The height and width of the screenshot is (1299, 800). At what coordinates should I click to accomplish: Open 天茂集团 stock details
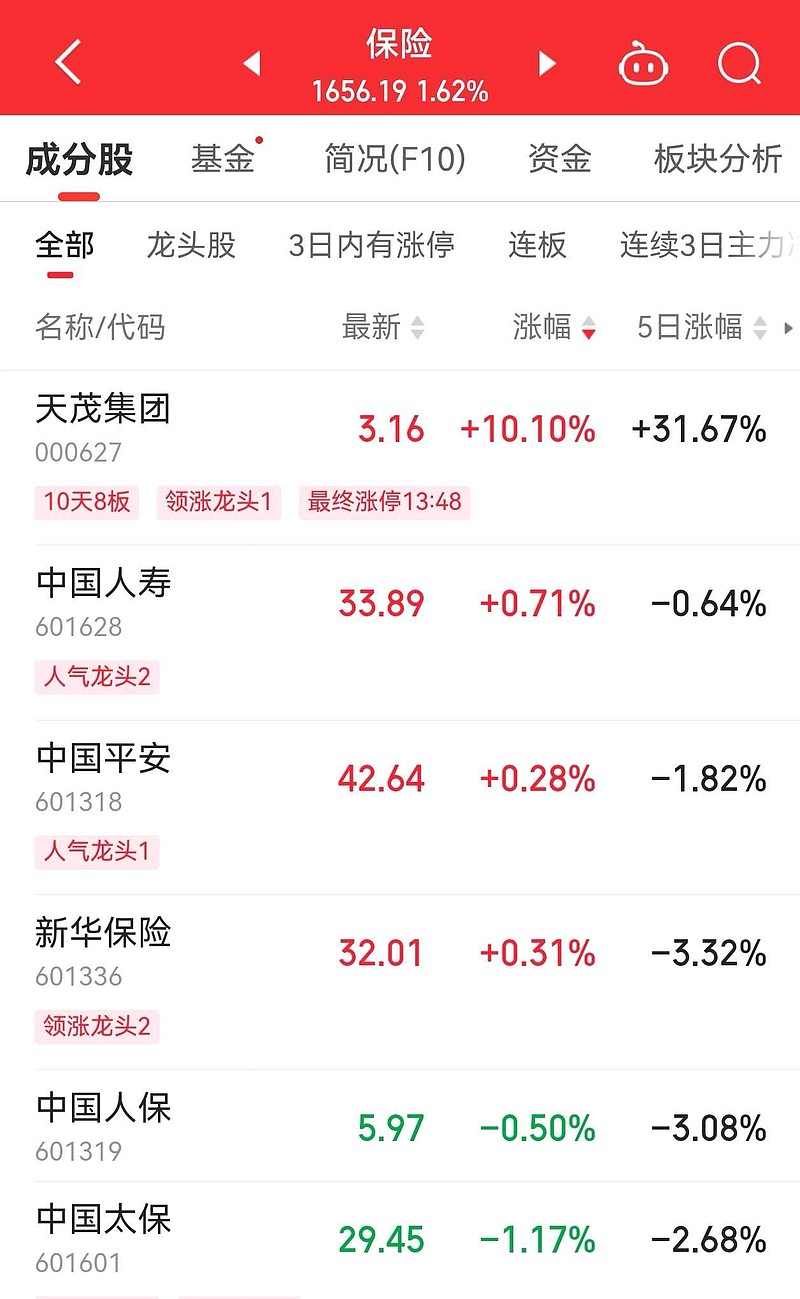click(x=400, y=458)
